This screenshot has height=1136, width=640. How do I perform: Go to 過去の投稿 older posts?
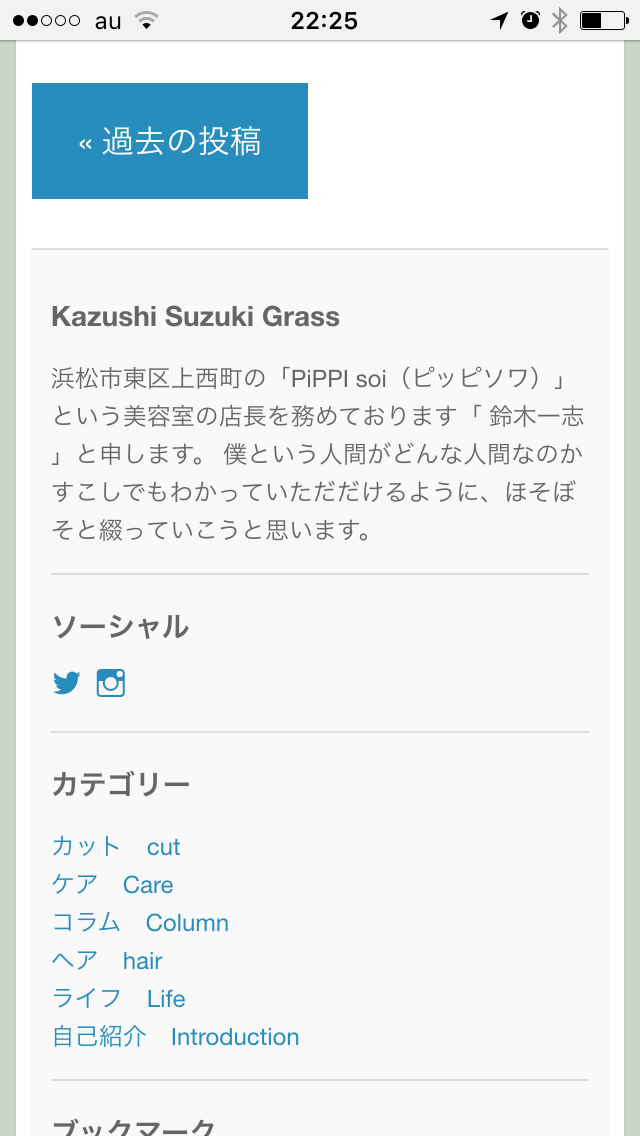170,141
